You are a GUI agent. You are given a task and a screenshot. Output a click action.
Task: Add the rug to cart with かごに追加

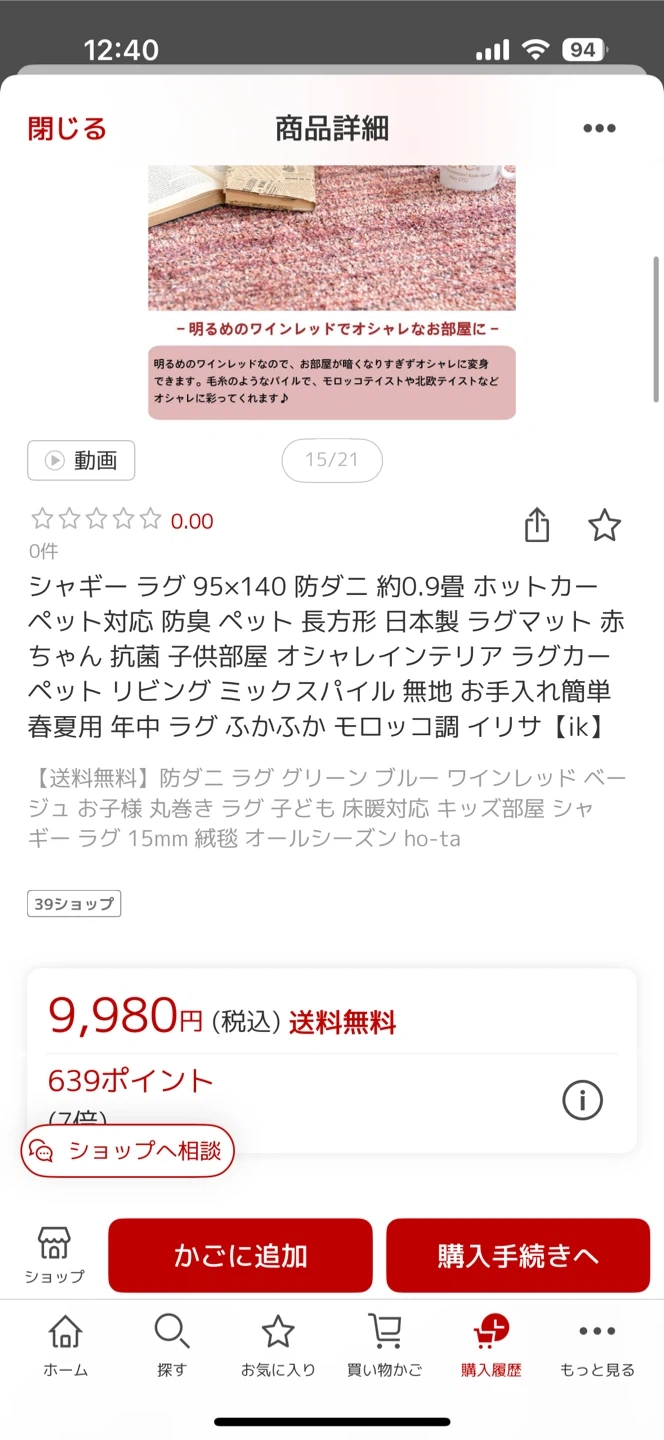[x=240, y=1255]
